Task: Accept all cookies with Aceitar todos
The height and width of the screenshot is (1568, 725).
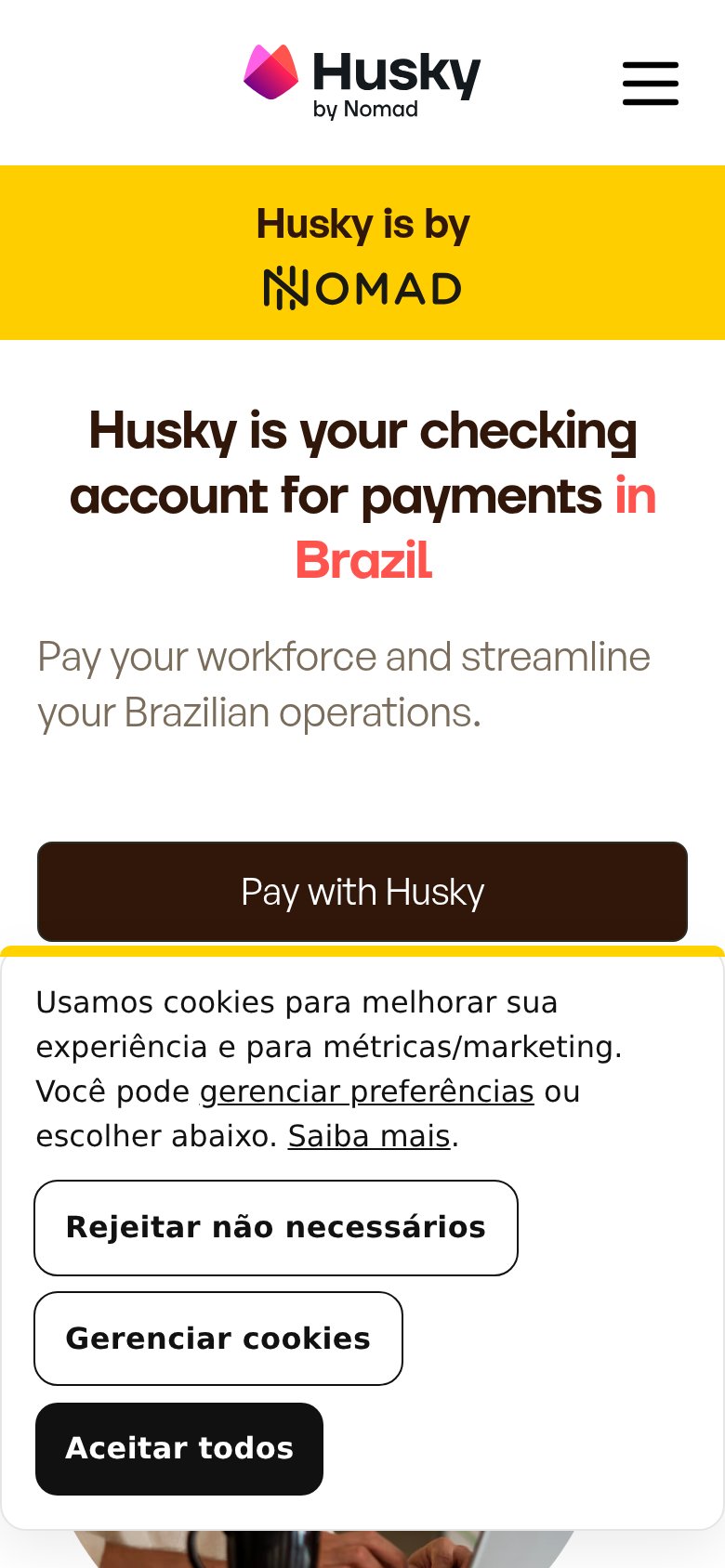Action: (179, 1449)
